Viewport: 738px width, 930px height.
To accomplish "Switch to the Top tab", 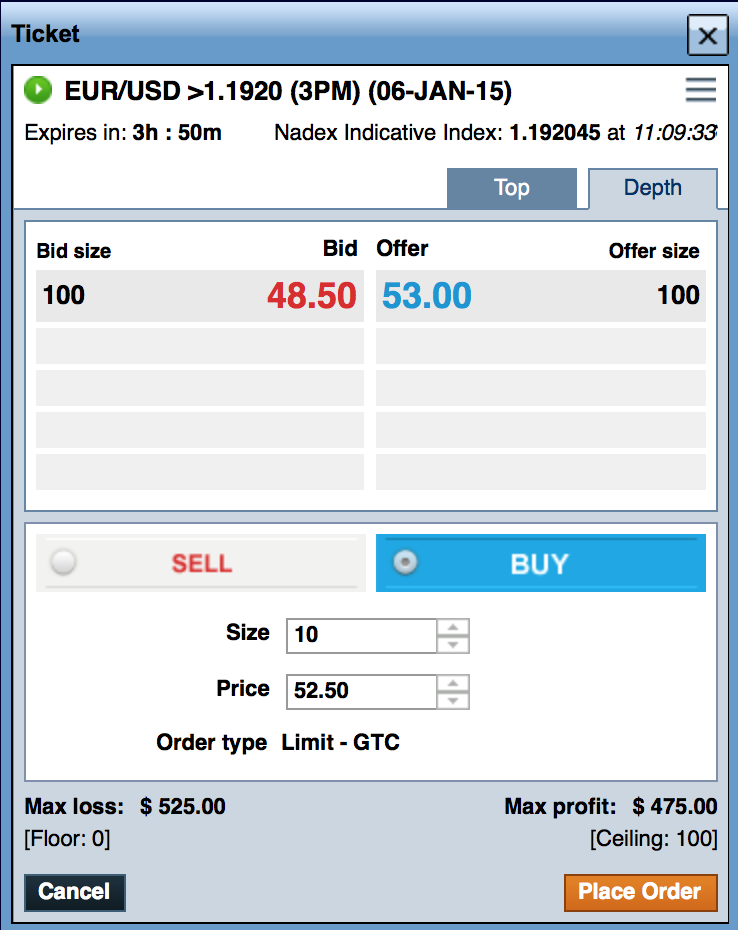I will 511,188.
